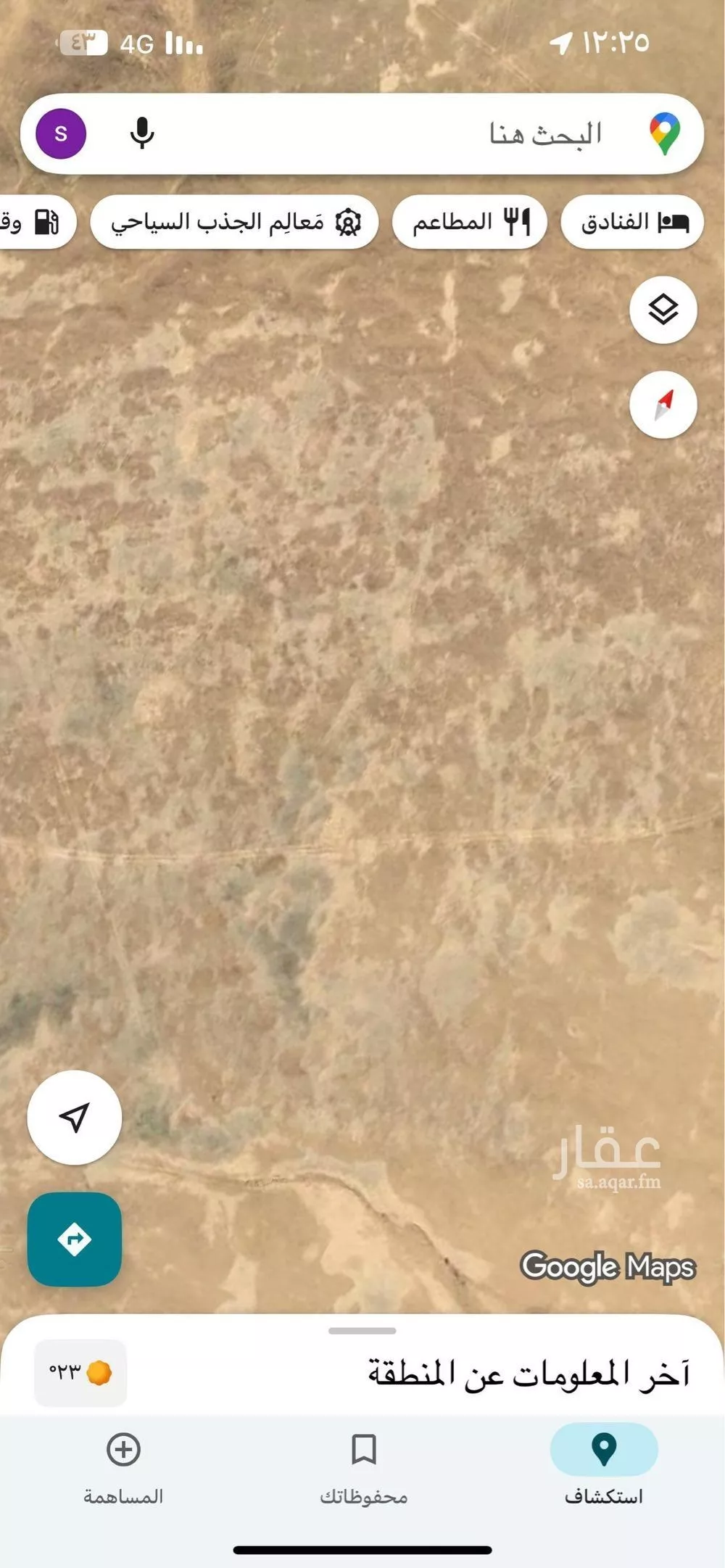
Task: Start voice search with the microphone icon
Action: pyautogui.click(x=142, y=133)
